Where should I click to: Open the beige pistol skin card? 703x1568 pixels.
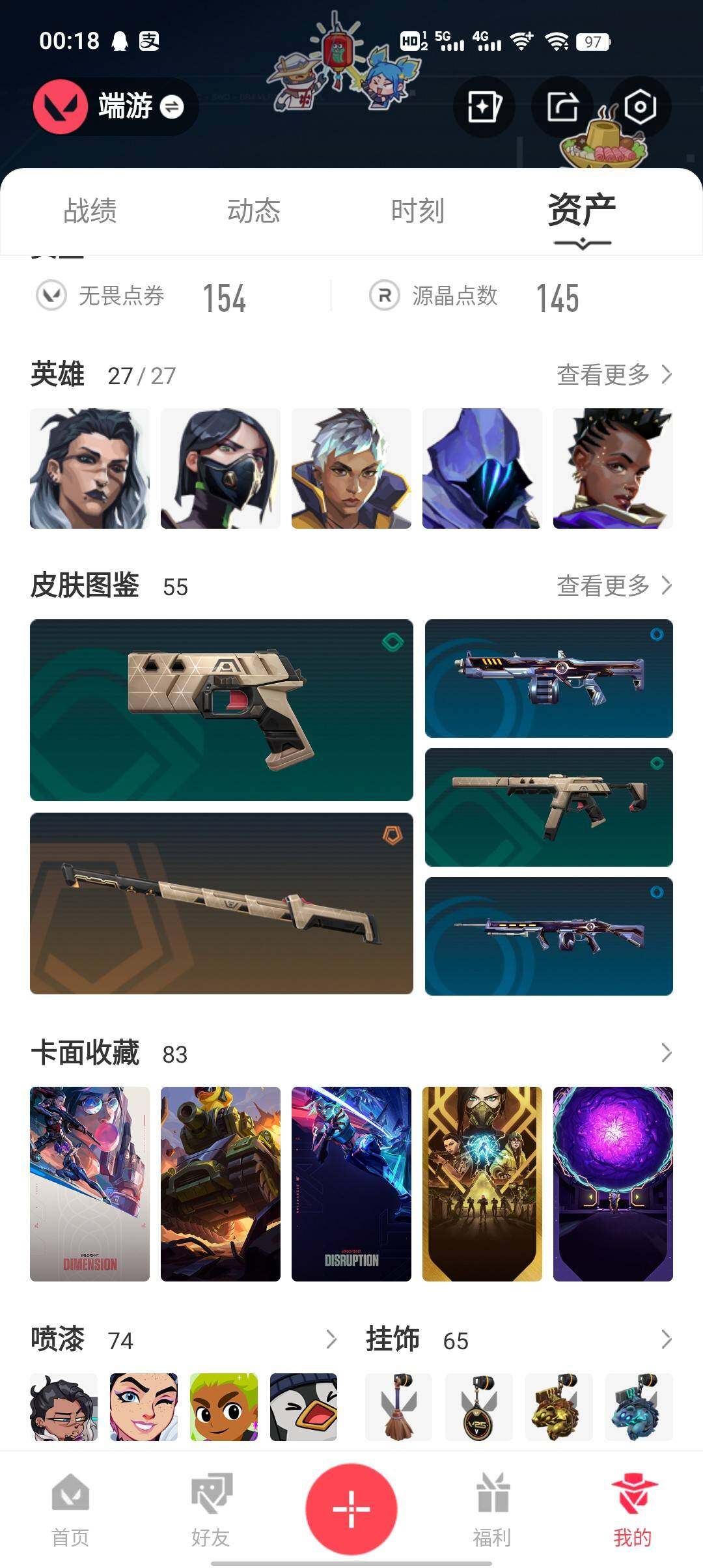point(221,710)
